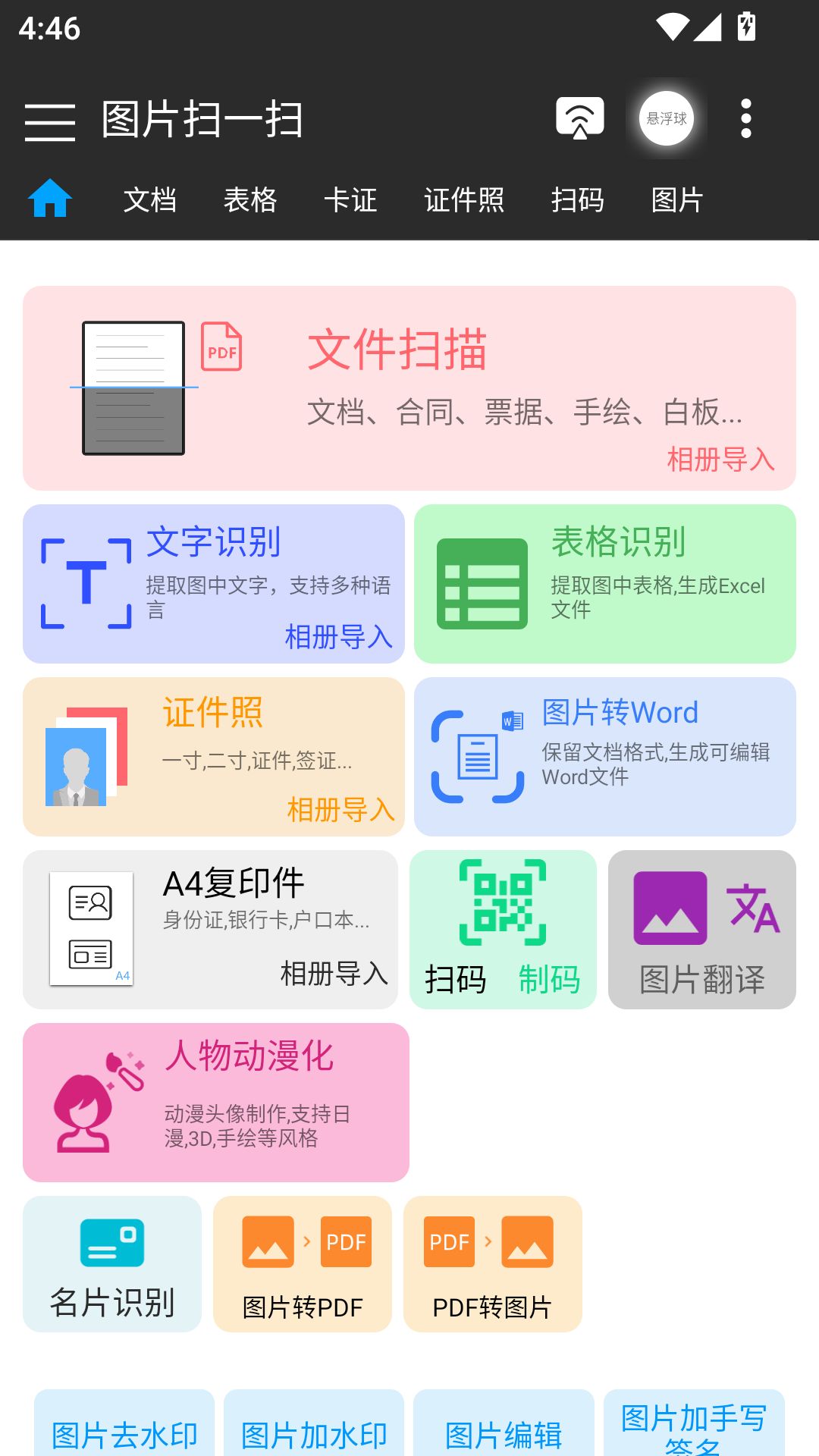Screen dimensions: 819x1456
Task: Open the PDF转图片 converter
Action: point(493,1263)
